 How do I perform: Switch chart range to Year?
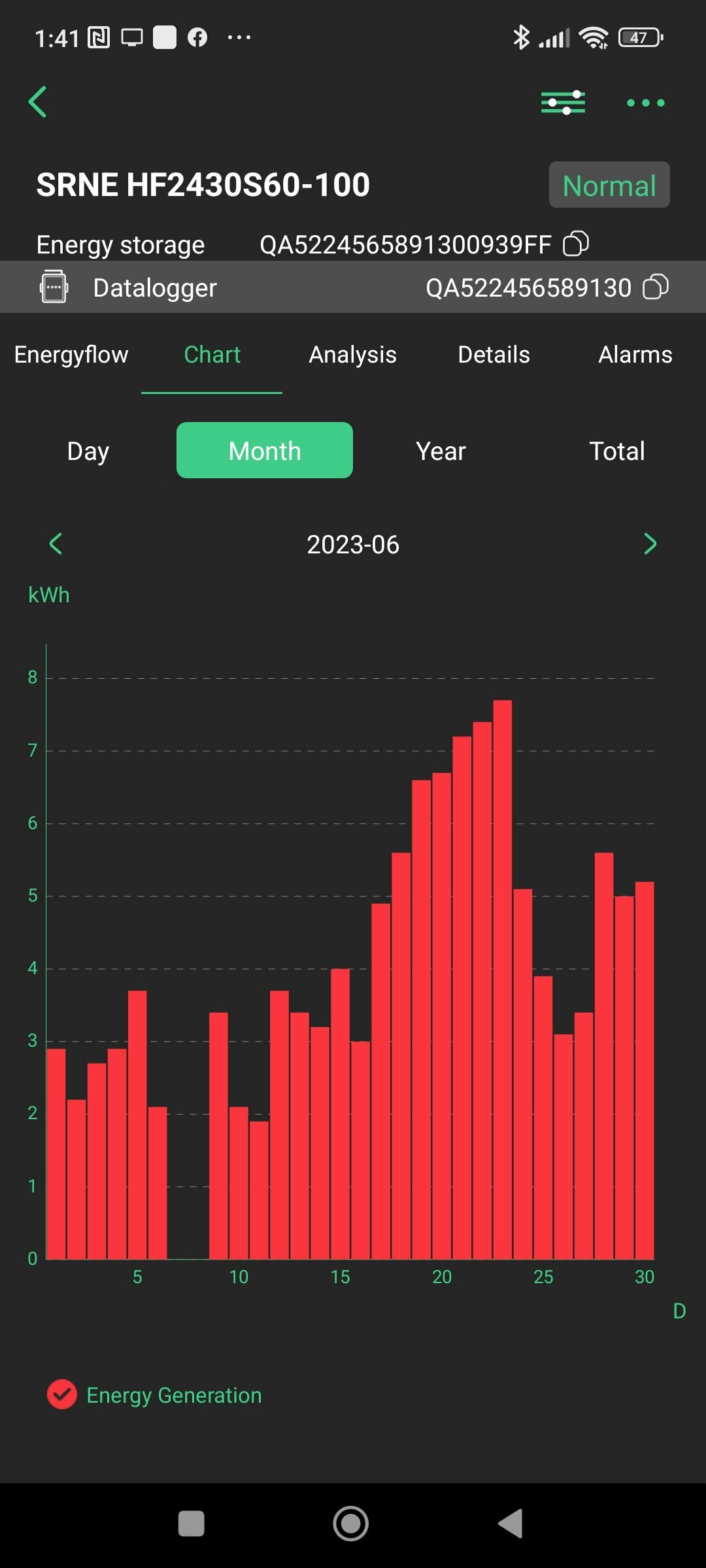click(x=441, y=451)
